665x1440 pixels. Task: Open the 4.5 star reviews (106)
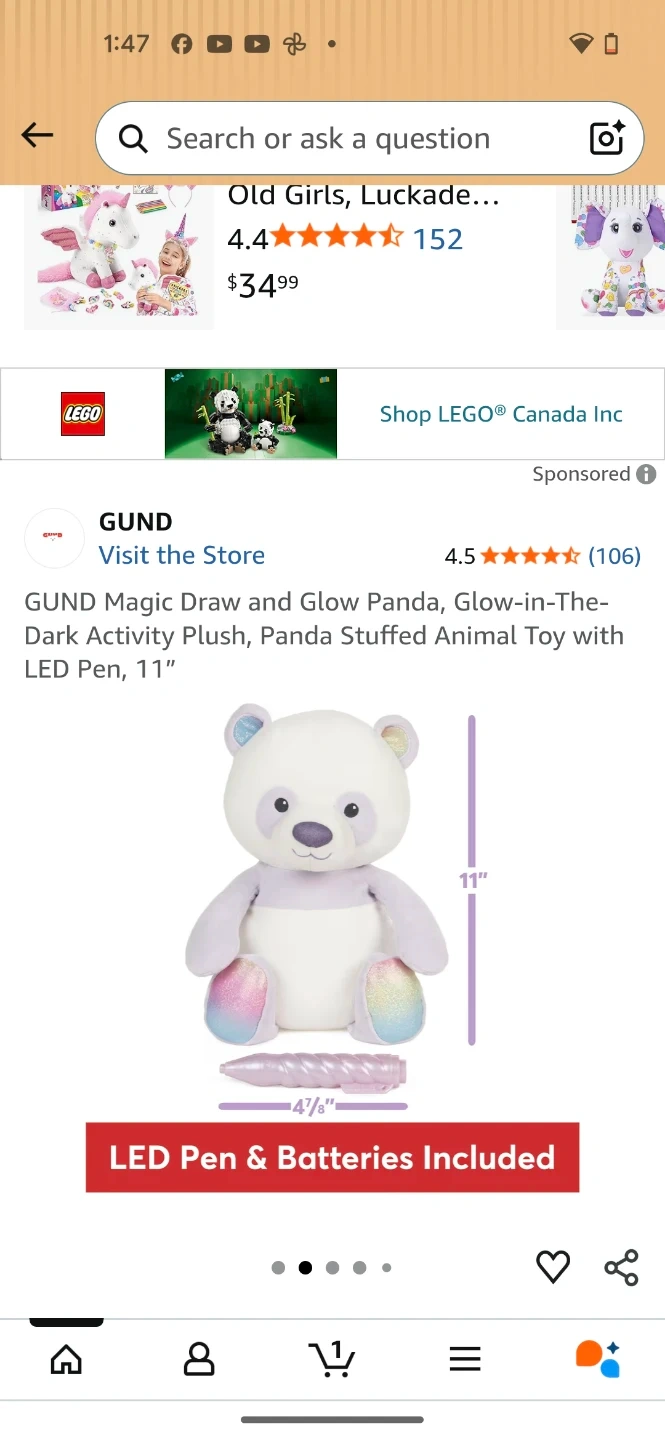[542, 556]
